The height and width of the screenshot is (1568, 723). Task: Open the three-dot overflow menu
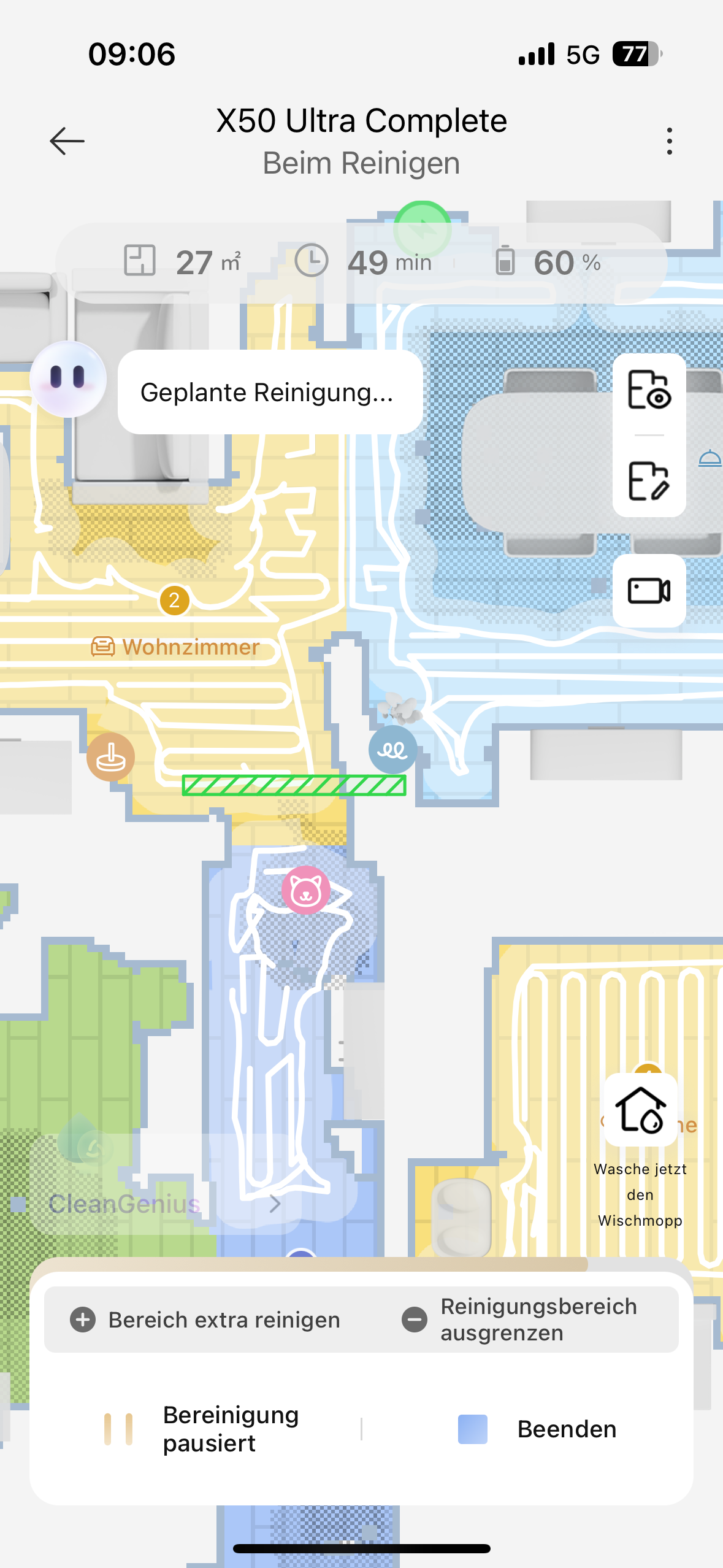[669, 141]
